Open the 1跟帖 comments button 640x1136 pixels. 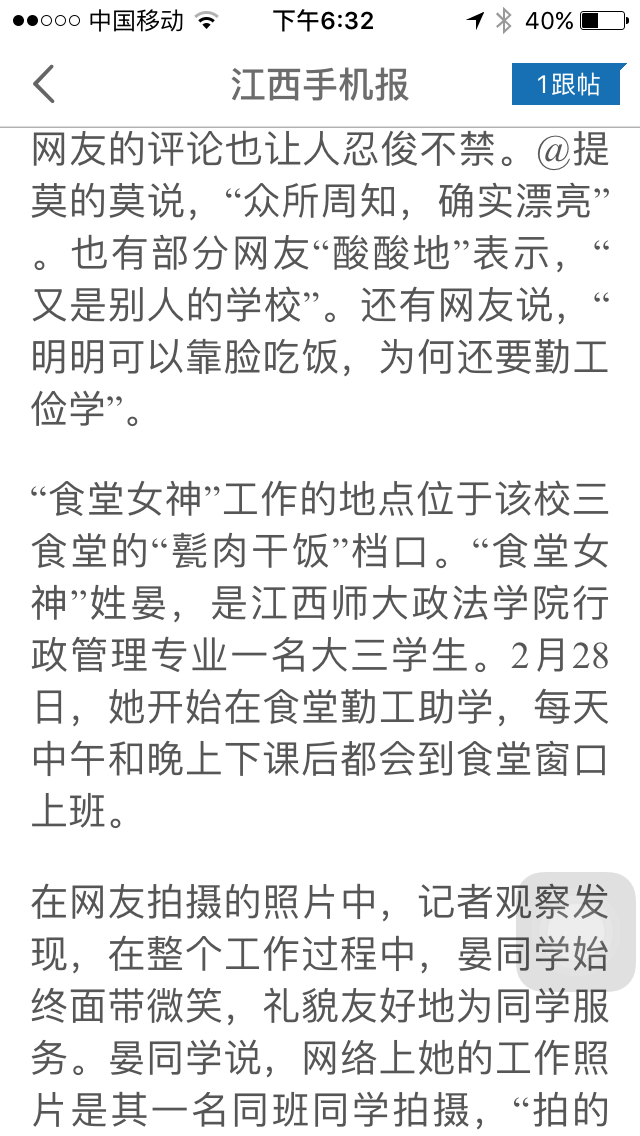[567, 85]
